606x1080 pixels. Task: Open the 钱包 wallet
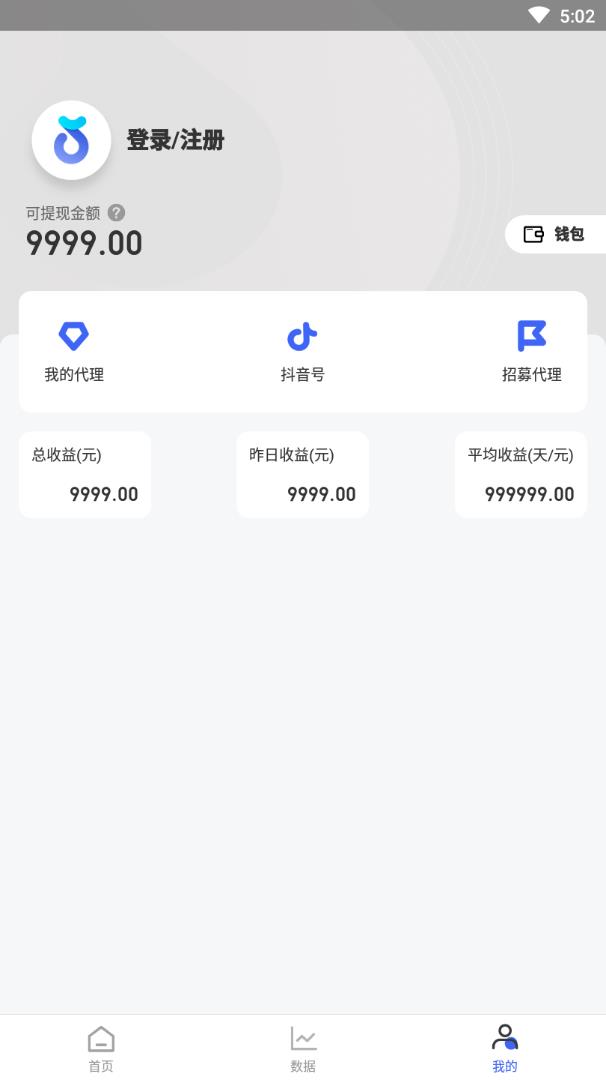point(554,234)
